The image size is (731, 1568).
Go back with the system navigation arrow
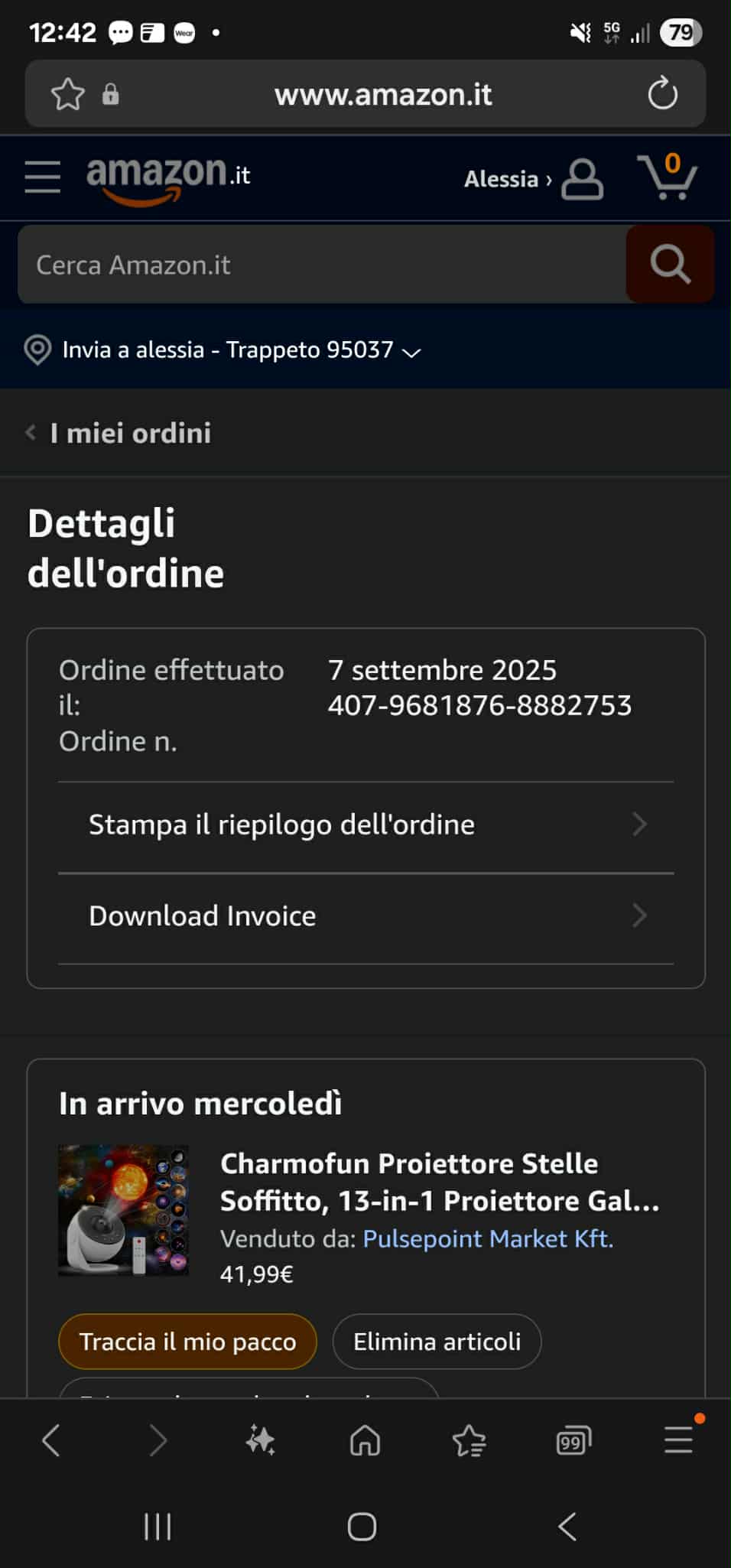567,1527
